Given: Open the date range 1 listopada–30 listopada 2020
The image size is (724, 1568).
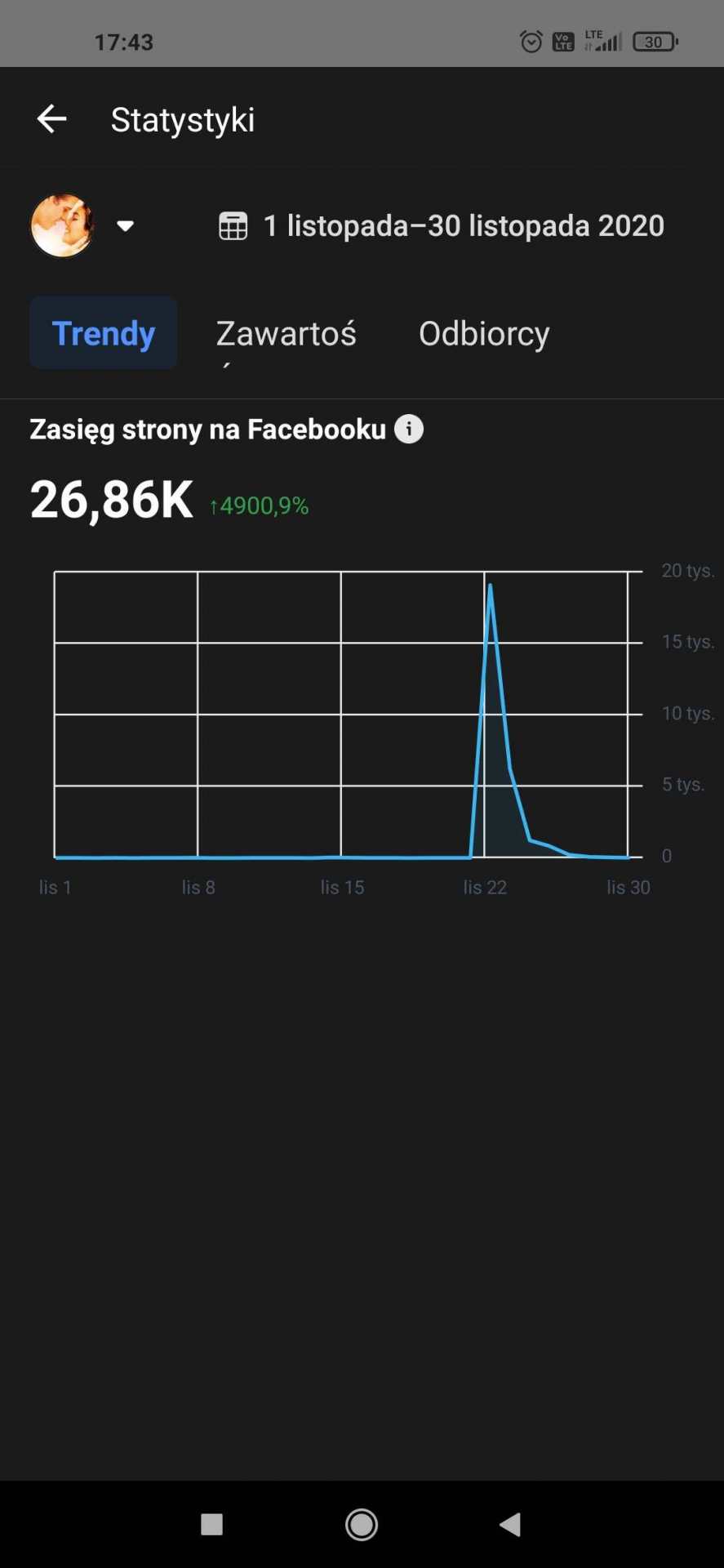Looking at the screenshot, I should coord(442,226).
